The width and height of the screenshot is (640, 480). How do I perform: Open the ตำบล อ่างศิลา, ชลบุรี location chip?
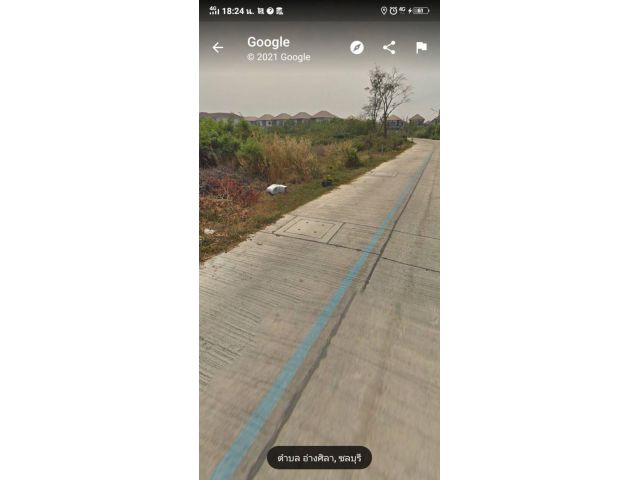(x=319, y=458)
